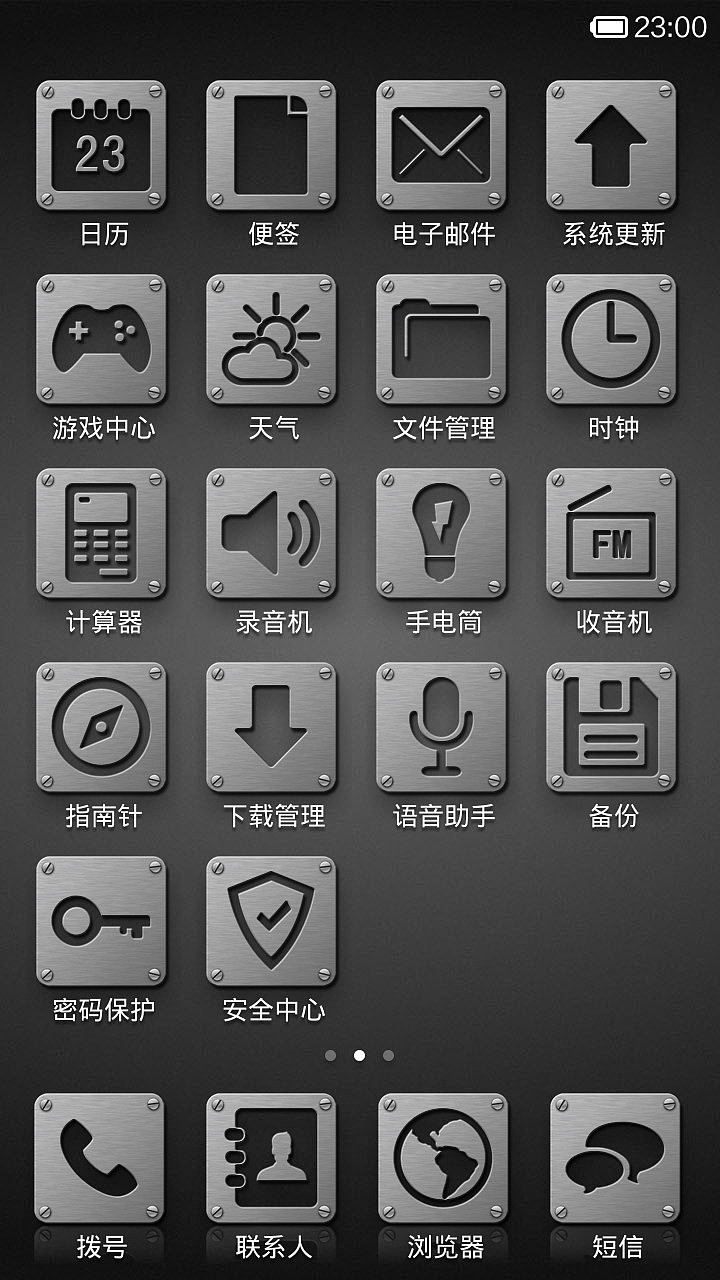Check the 天气 weather app
This screenshot has width=720, height=1280.
tap(272, 340)
